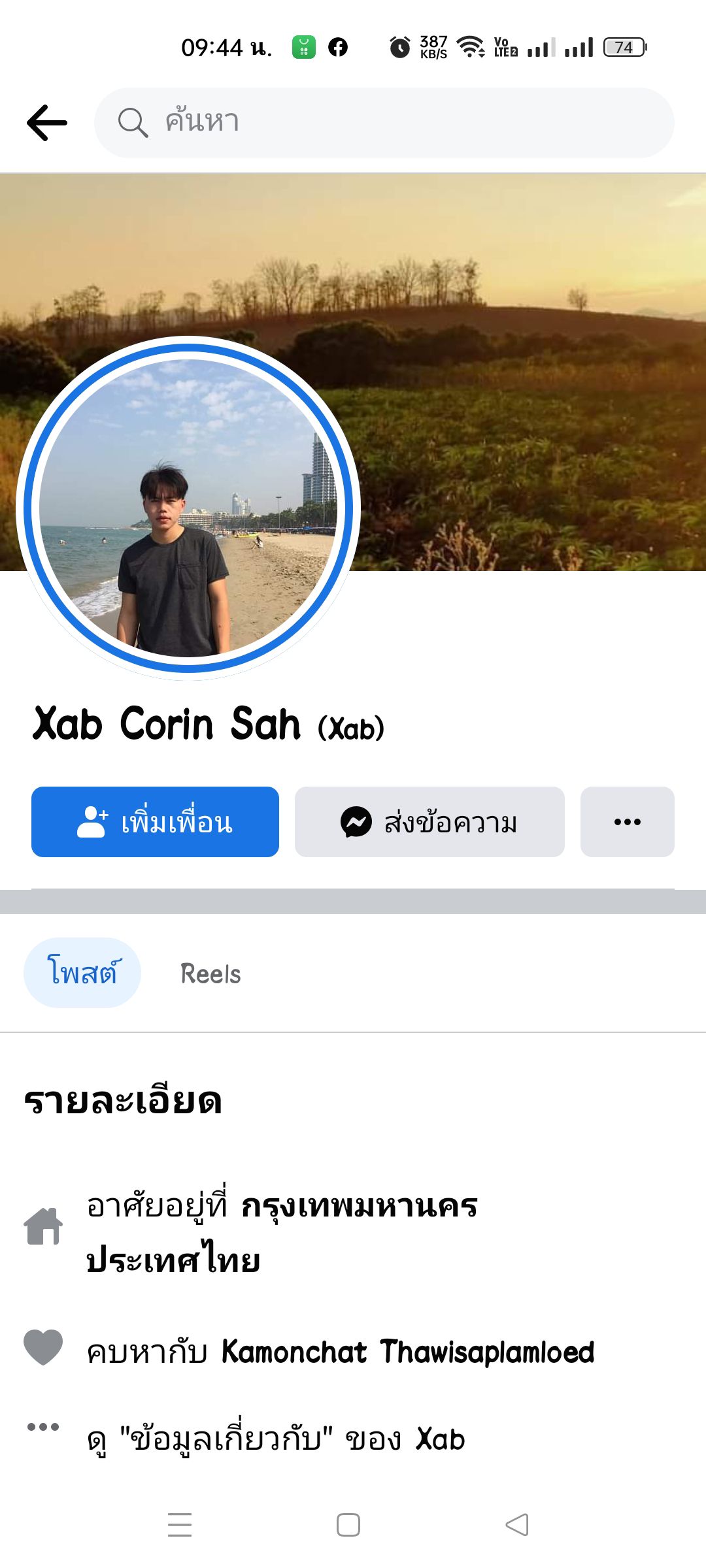Tap the system home button
Screen dimensions: 706x1568
(x=348, y=1525)
